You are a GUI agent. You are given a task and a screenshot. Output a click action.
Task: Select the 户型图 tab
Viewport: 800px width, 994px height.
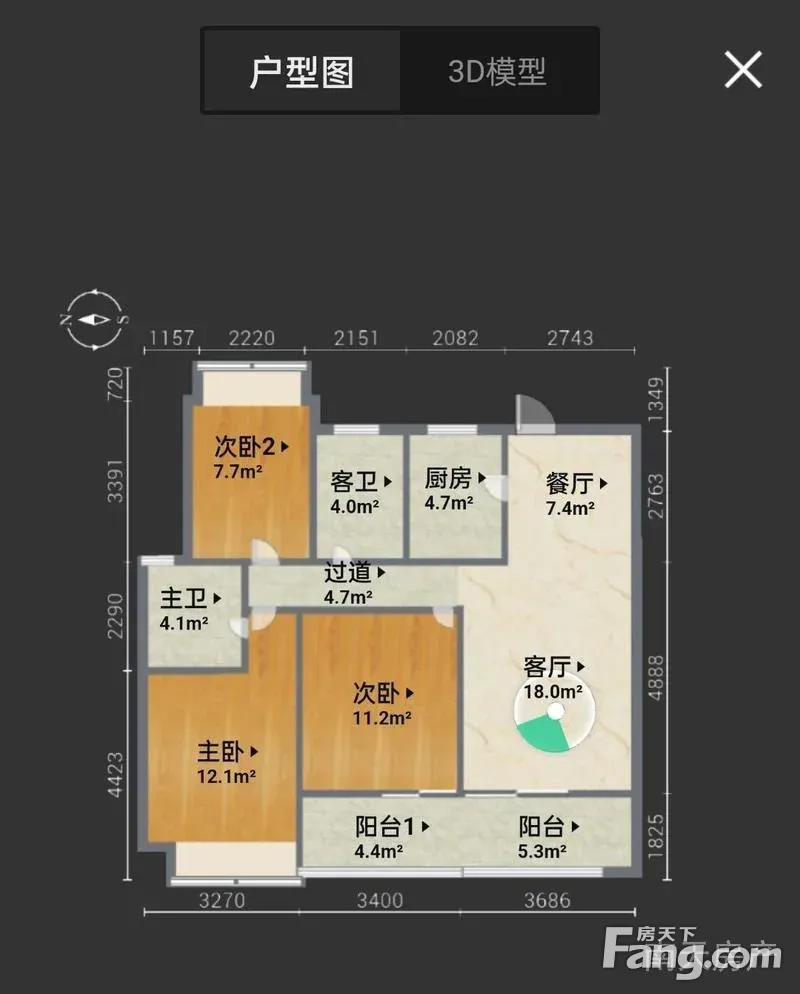302,71
